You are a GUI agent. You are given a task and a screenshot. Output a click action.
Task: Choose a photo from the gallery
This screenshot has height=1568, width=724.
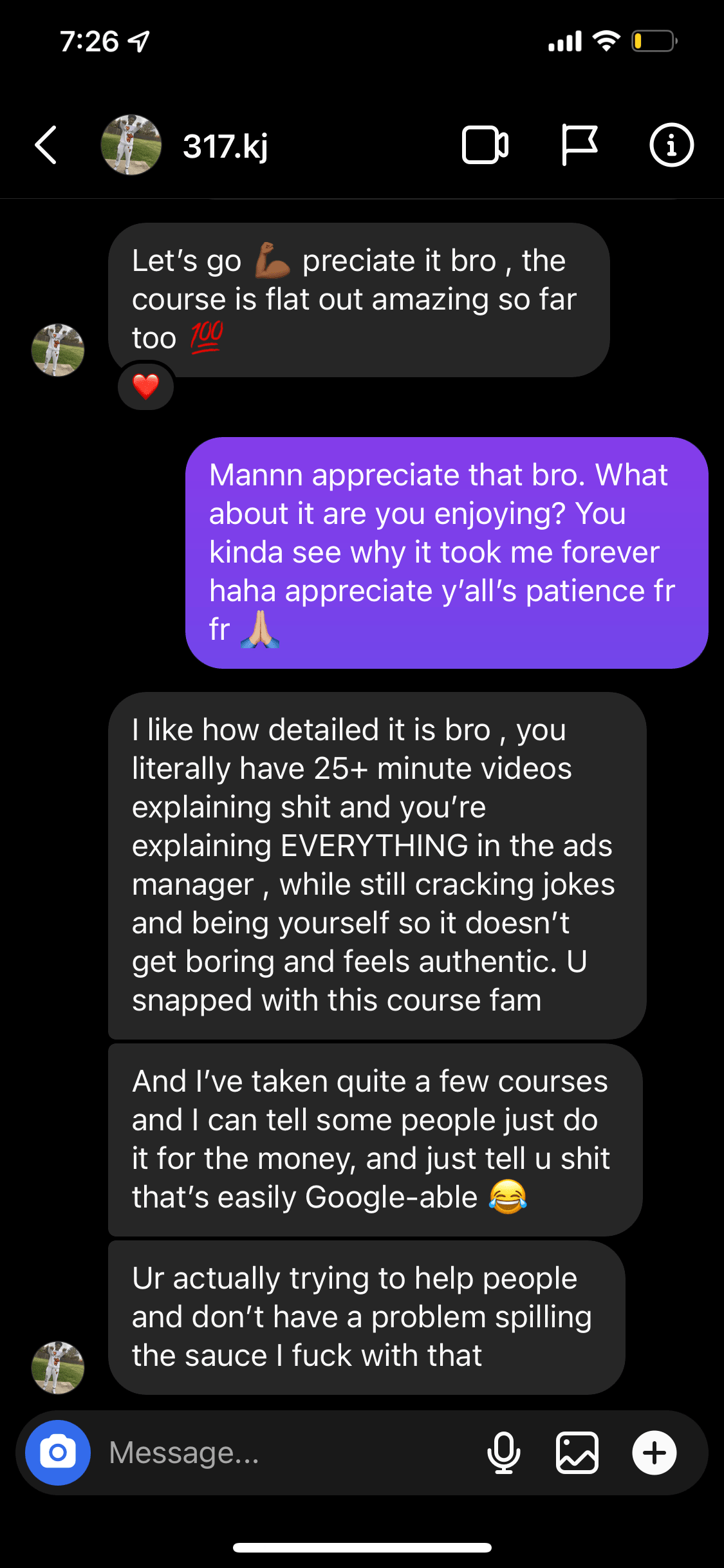pyautogui.click(x=577, y=1453)
